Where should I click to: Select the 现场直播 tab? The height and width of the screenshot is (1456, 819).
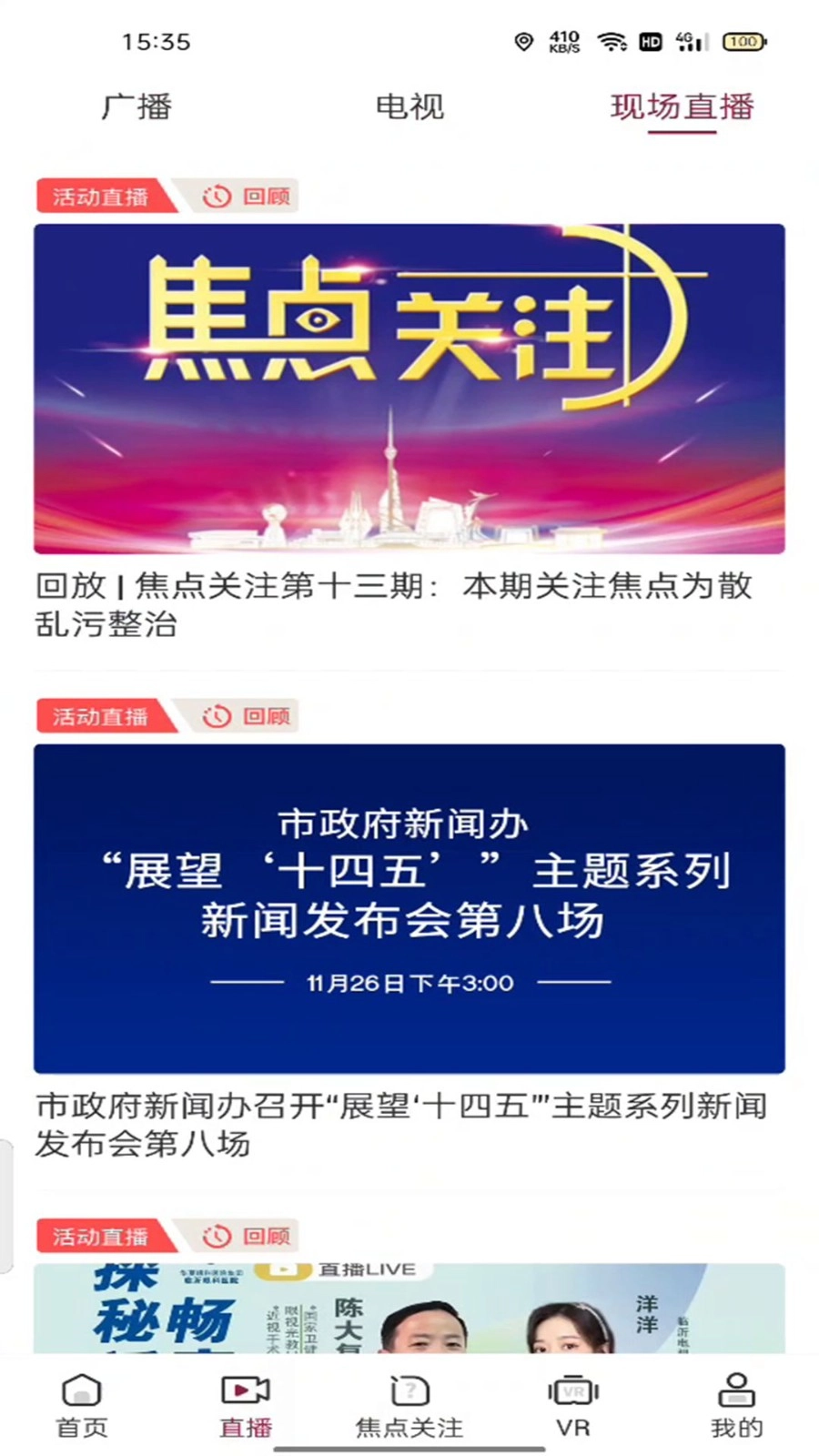[681, 108]
